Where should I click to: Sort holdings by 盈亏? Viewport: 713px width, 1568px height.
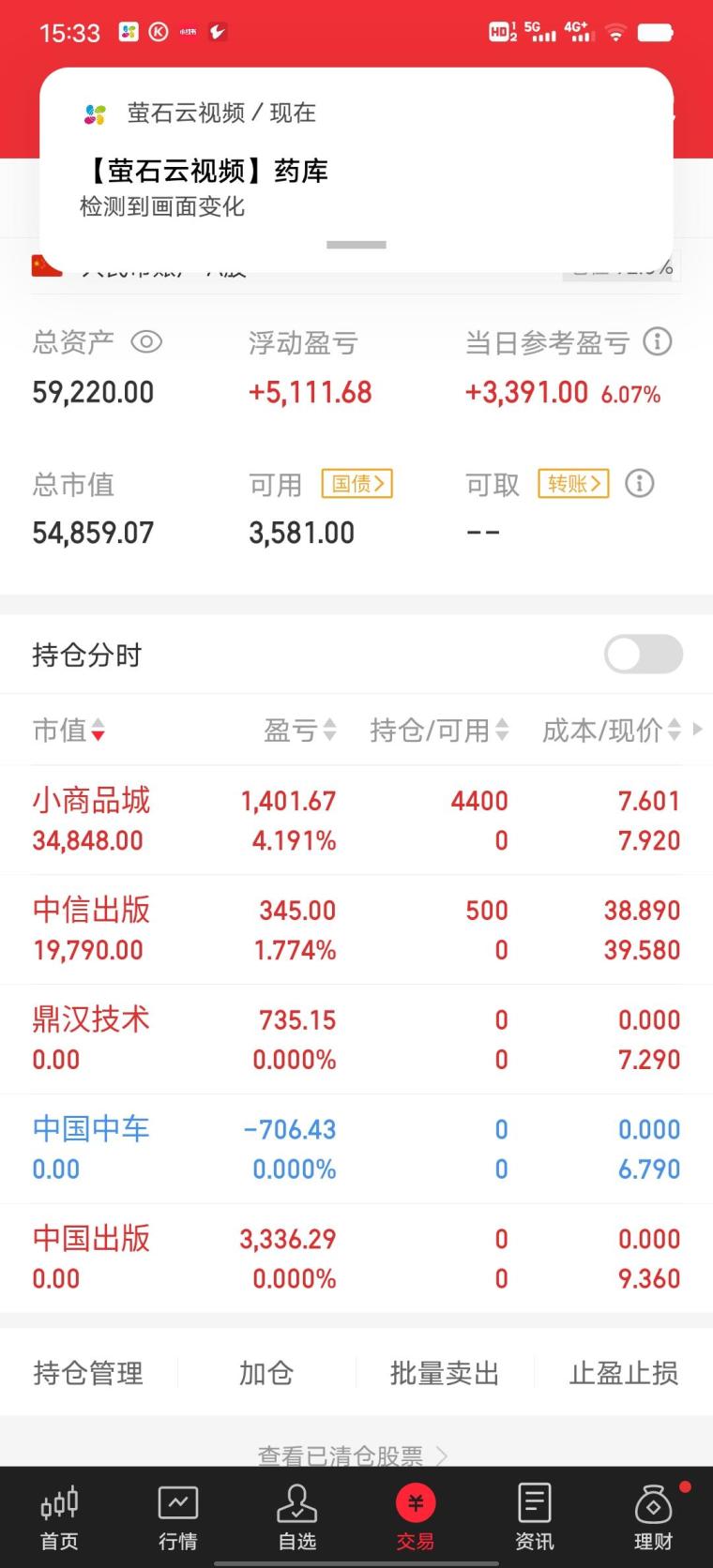click(x=299, y=731)
